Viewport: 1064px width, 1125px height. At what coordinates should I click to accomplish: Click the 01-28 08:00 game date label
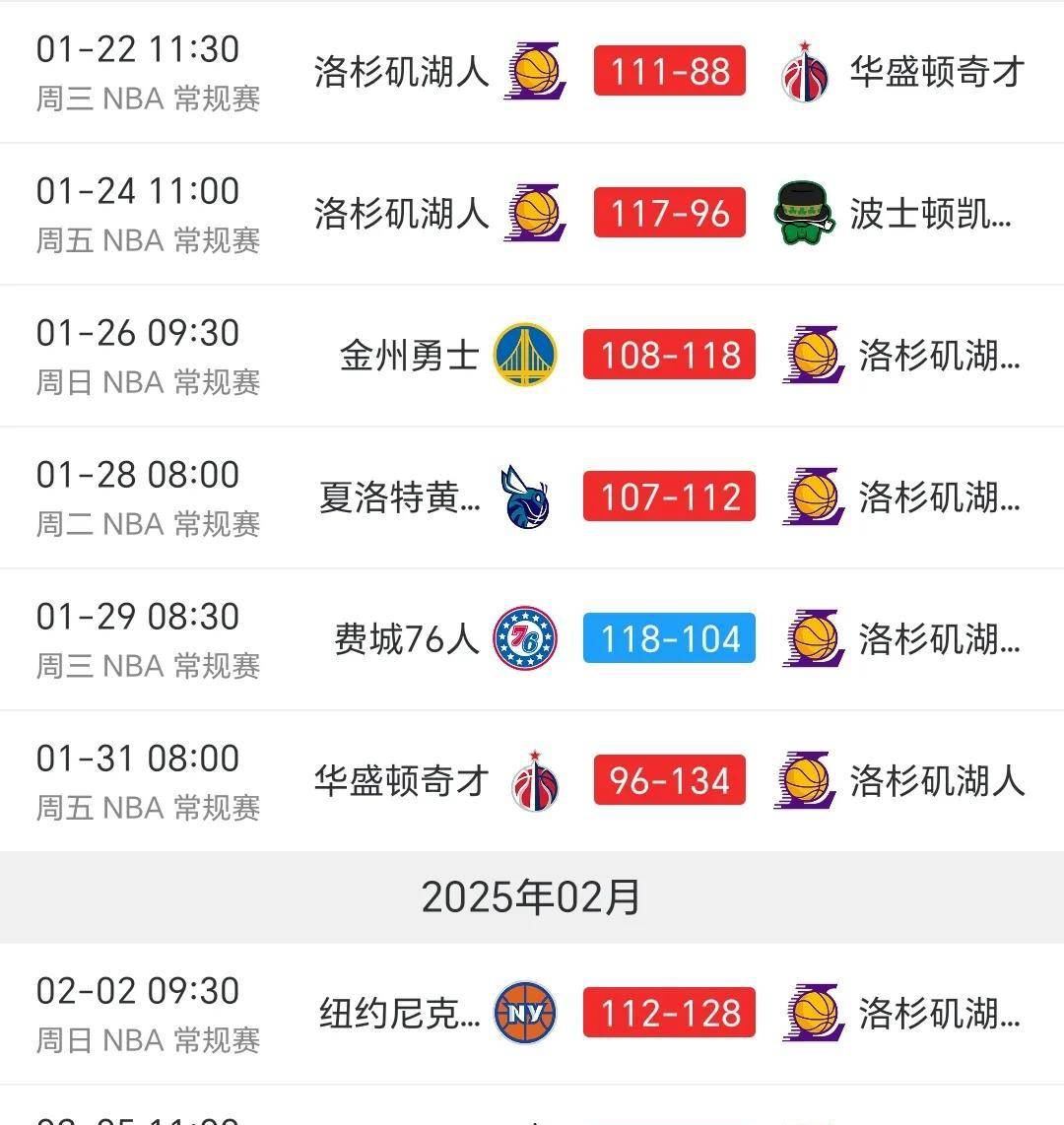(138, 475)
